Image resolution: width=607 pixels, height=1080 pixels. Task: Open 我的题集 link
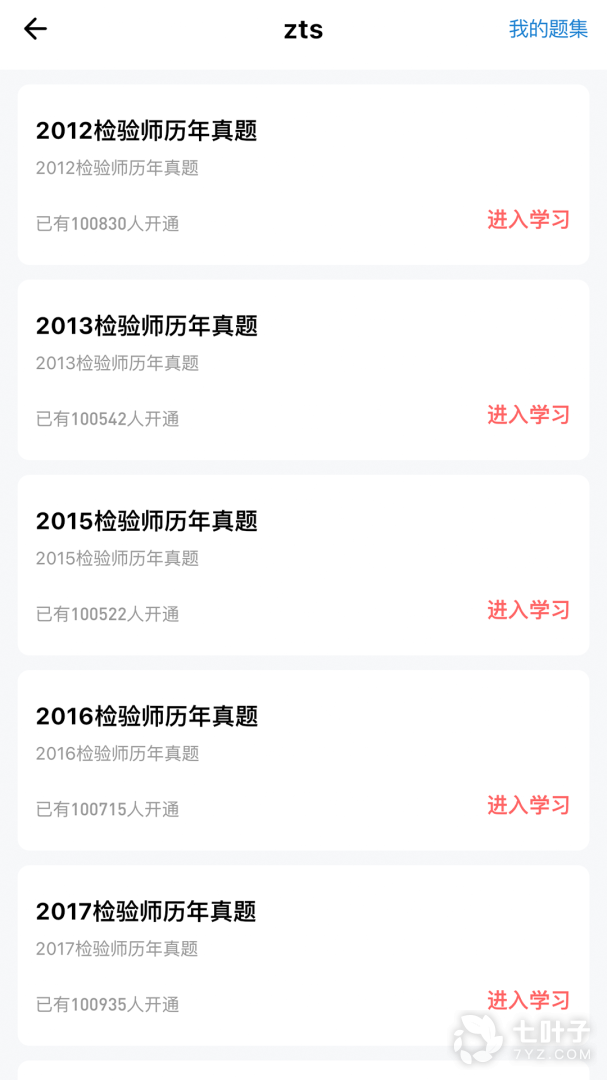pos(548,29)
